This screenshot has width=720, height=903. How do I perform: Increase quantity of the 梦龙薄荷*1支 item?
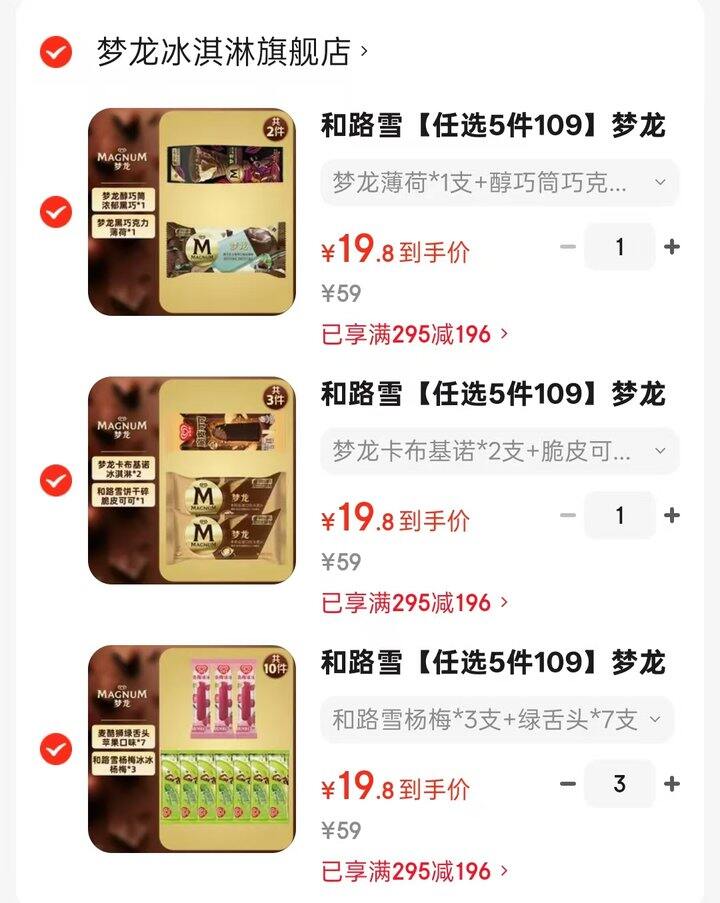tap(672, 247)
